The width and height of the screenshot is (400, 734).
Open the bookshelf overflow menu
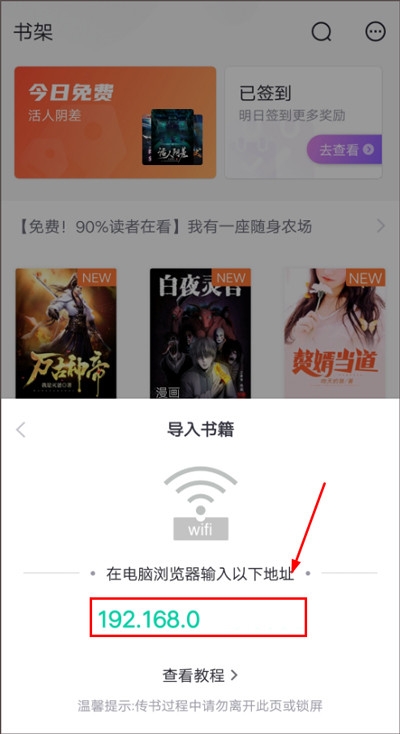click(375, 31)
